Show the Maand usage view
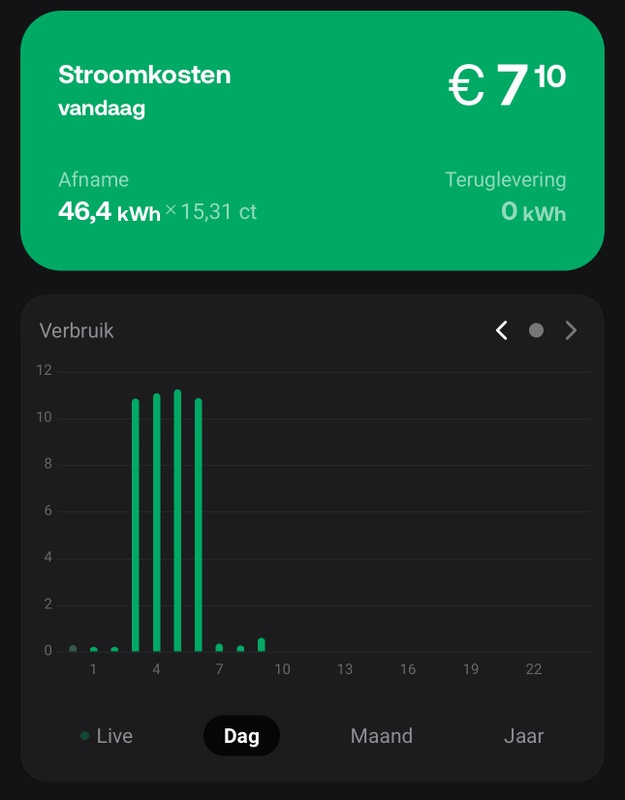 point(381,736)
